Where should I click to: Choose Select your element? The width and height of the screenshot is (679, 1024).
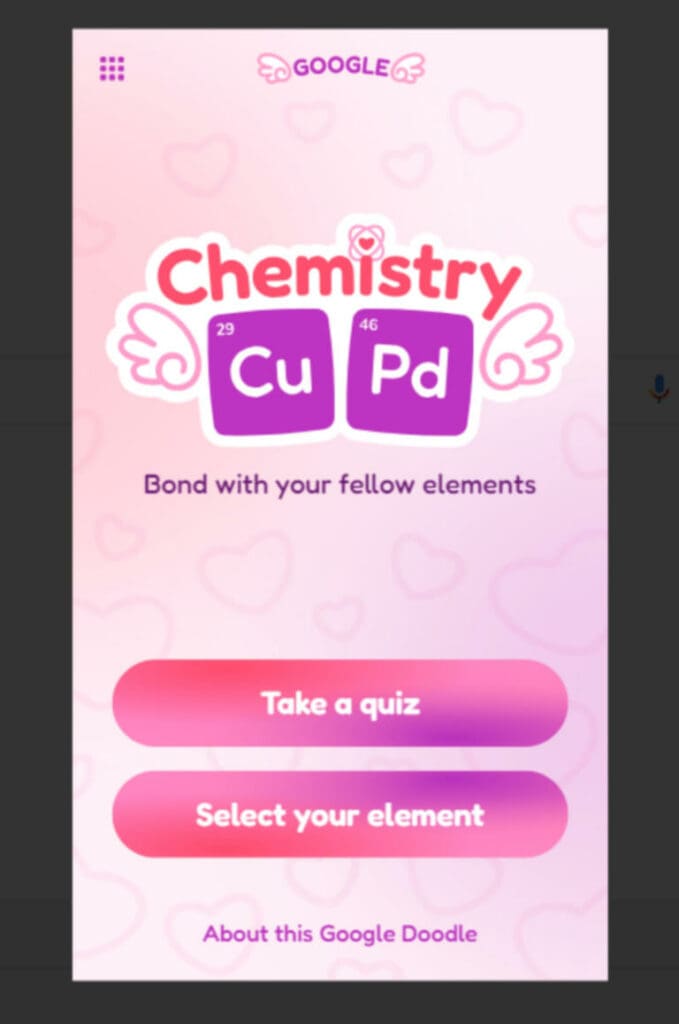(x=340, y=814)
